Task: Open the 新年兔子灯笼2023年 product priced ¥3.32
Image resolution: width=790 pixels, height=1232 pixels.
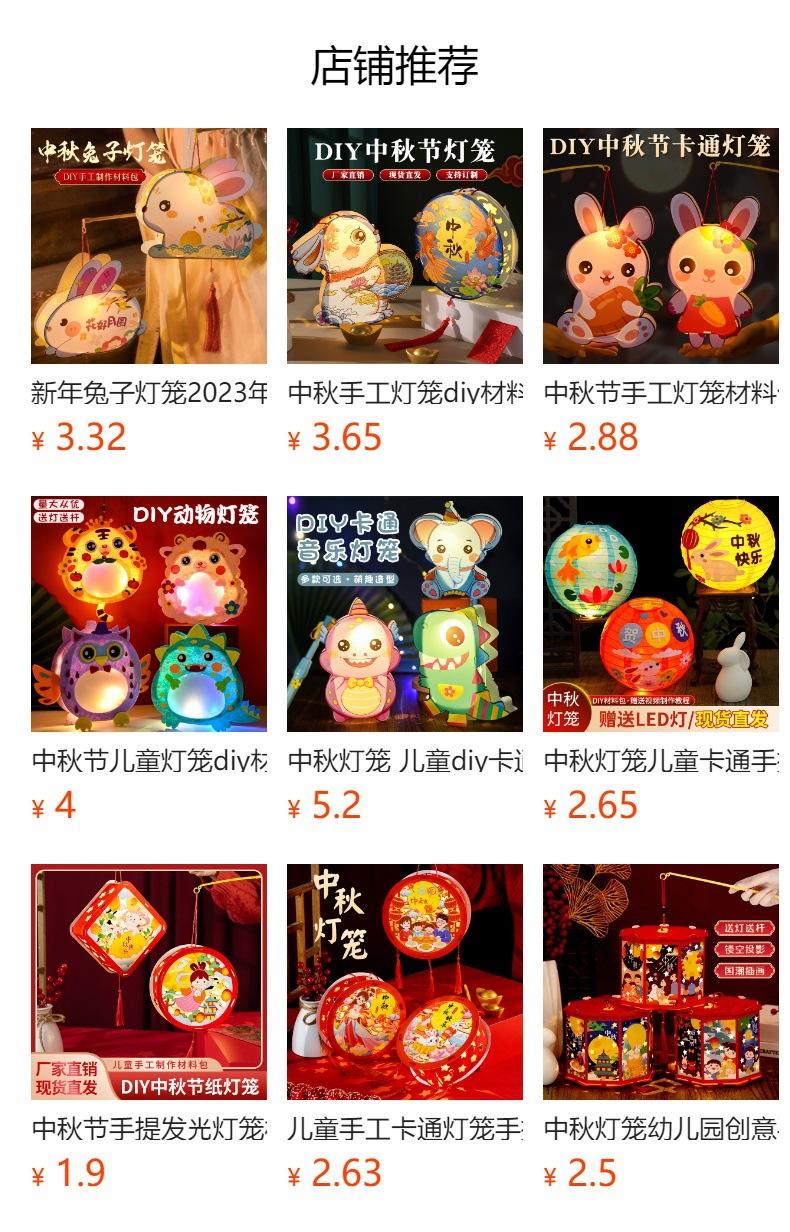Action: (149, 291)
